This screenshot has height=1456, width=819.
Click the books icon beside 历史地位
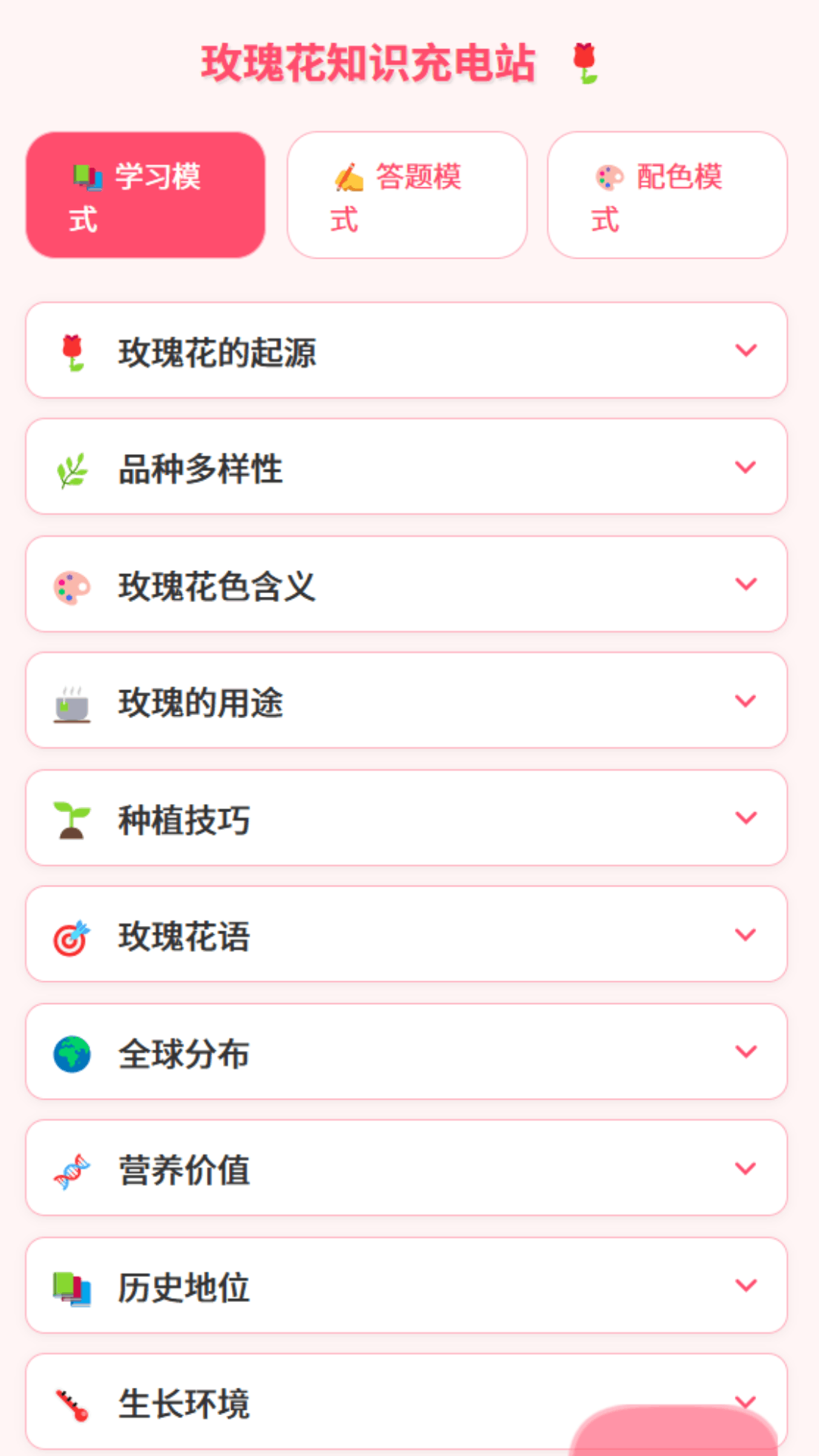72,1285
